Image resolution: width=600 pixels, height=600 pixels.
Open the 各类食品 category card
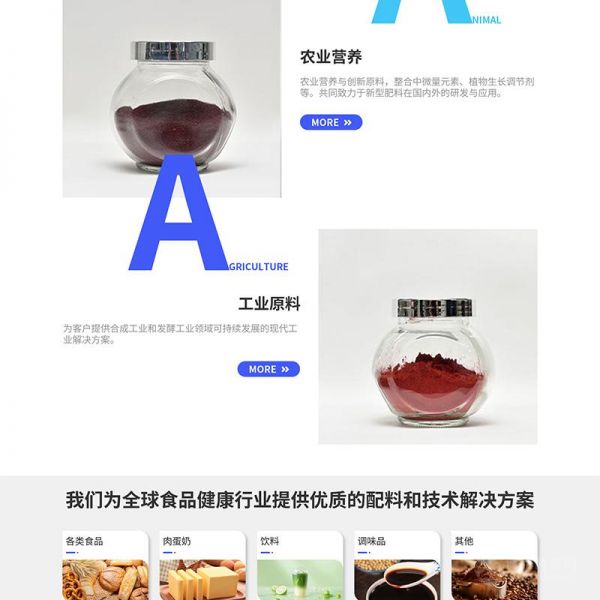[105, 566]
